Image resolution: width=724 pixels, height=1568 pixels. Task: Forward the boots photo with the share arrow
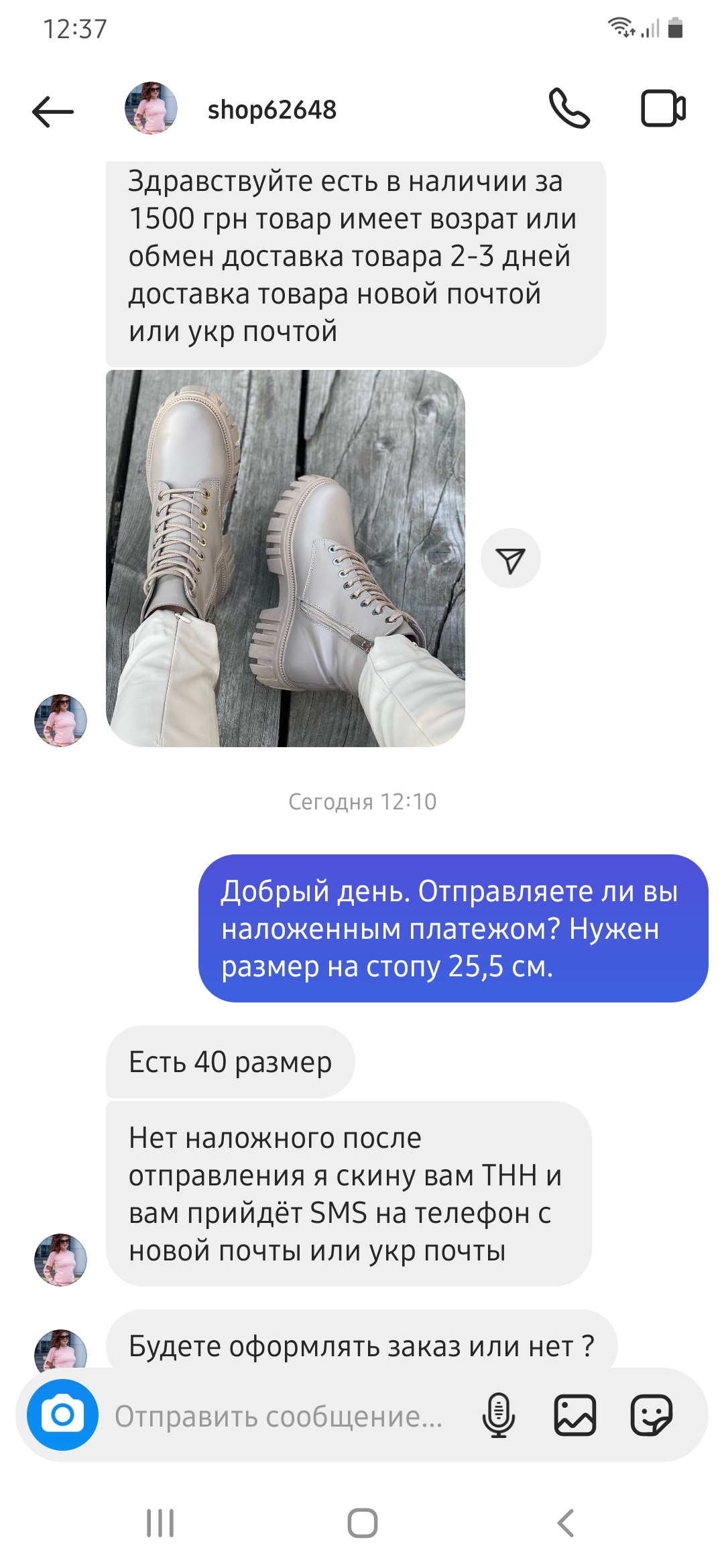coord(511,559)
